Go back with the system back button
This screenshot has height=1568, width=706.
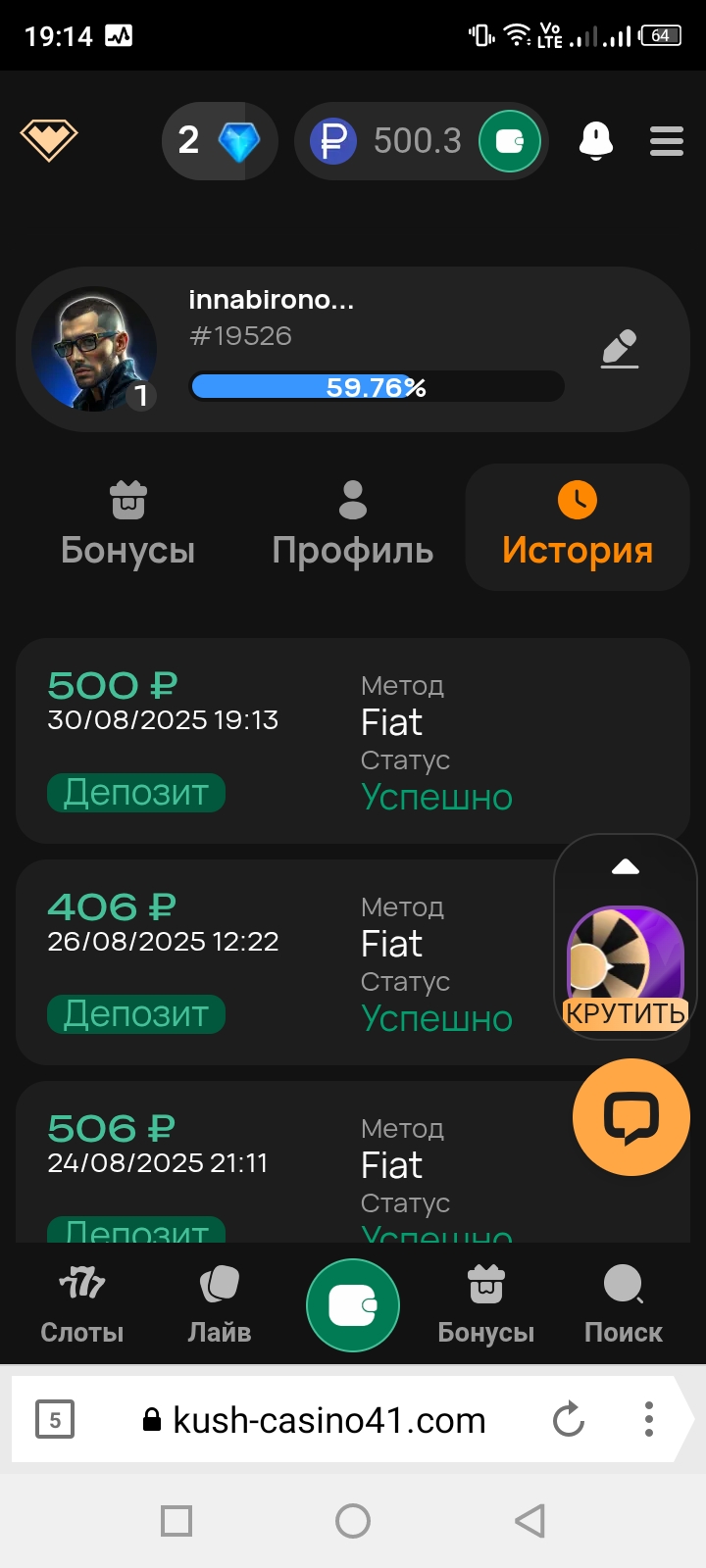529,1521
